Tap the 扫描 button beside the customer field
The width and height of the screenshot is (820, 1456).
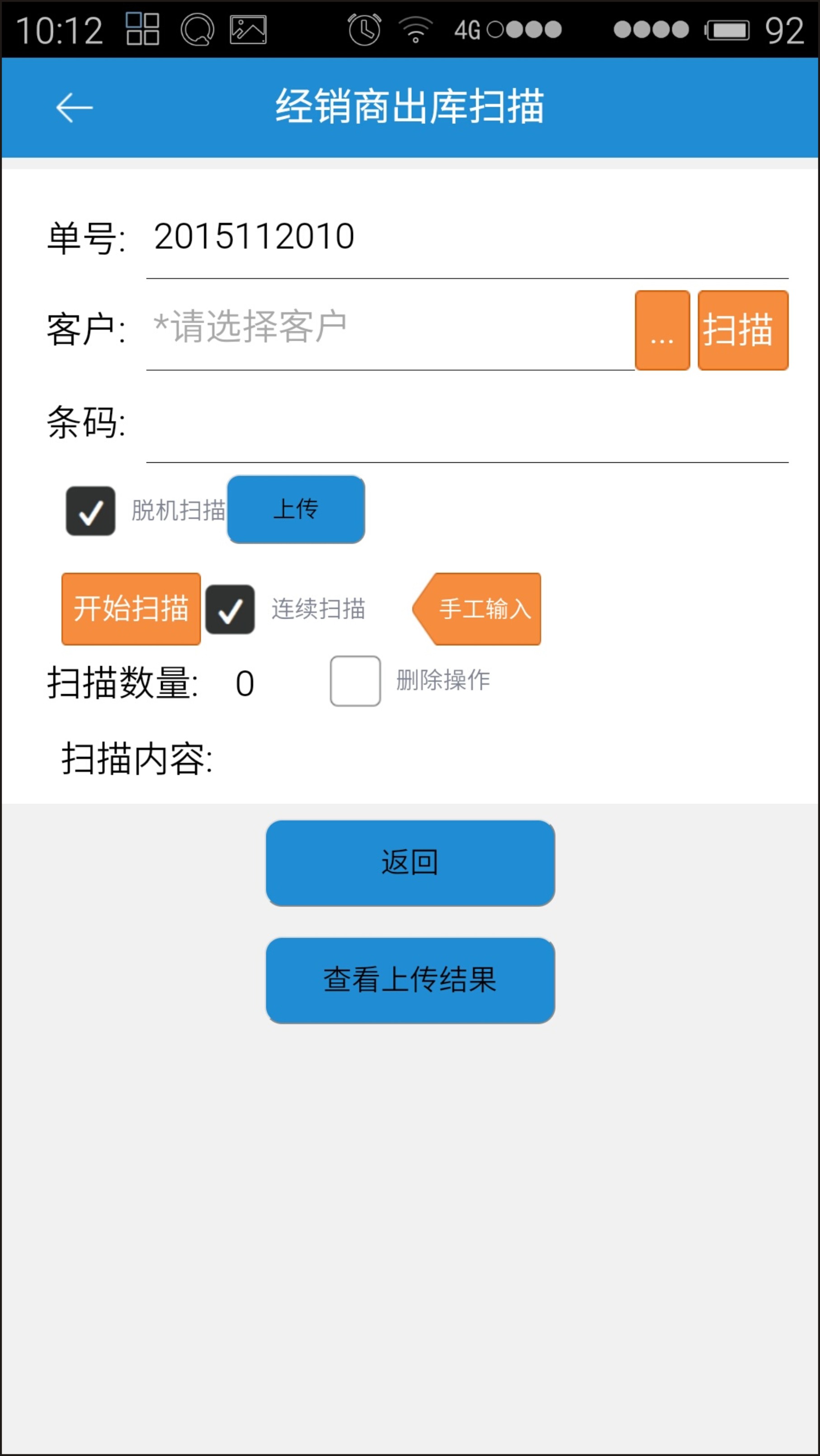click(x=743, y=331)
